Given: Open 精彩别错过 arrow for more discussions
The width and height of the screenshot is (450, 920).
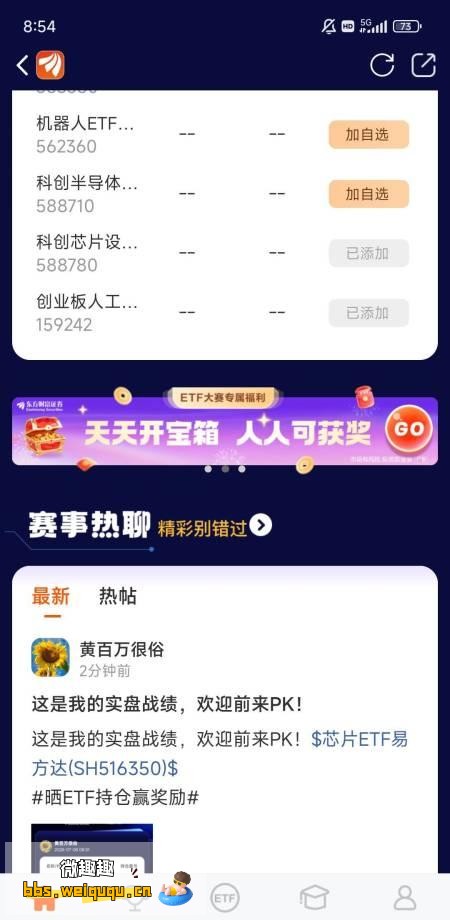Looking at the screenshot, I should 260,525.
